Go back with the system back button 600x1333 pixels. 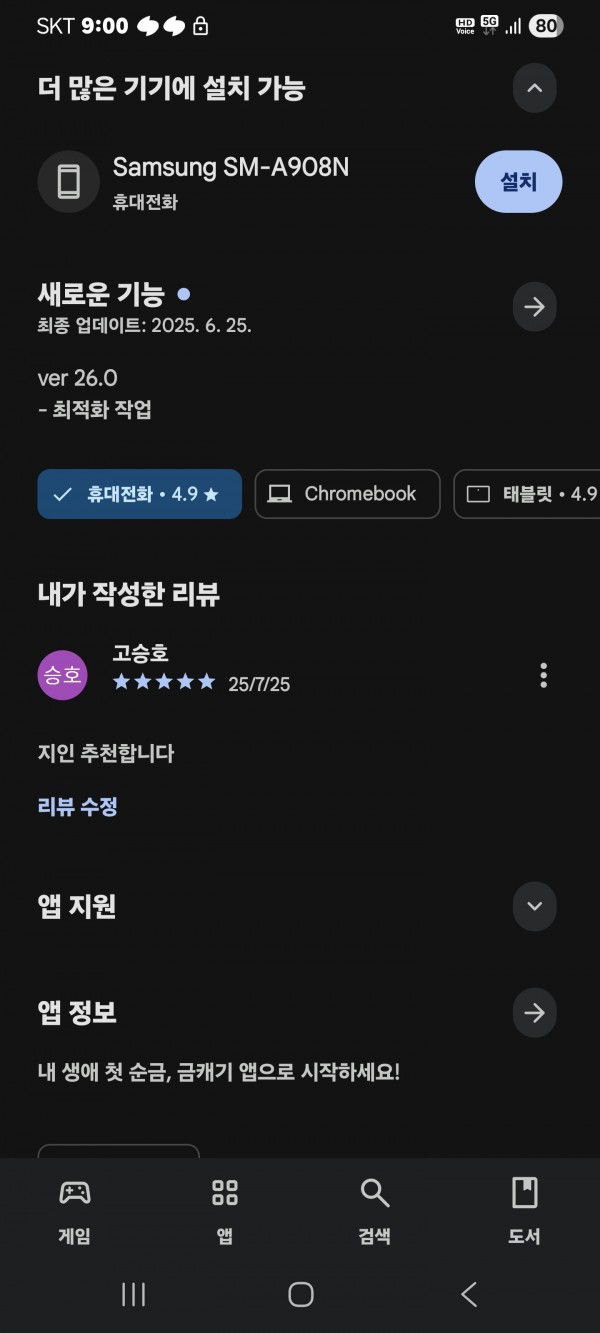pyautogui.click(x=468, y=1294)
